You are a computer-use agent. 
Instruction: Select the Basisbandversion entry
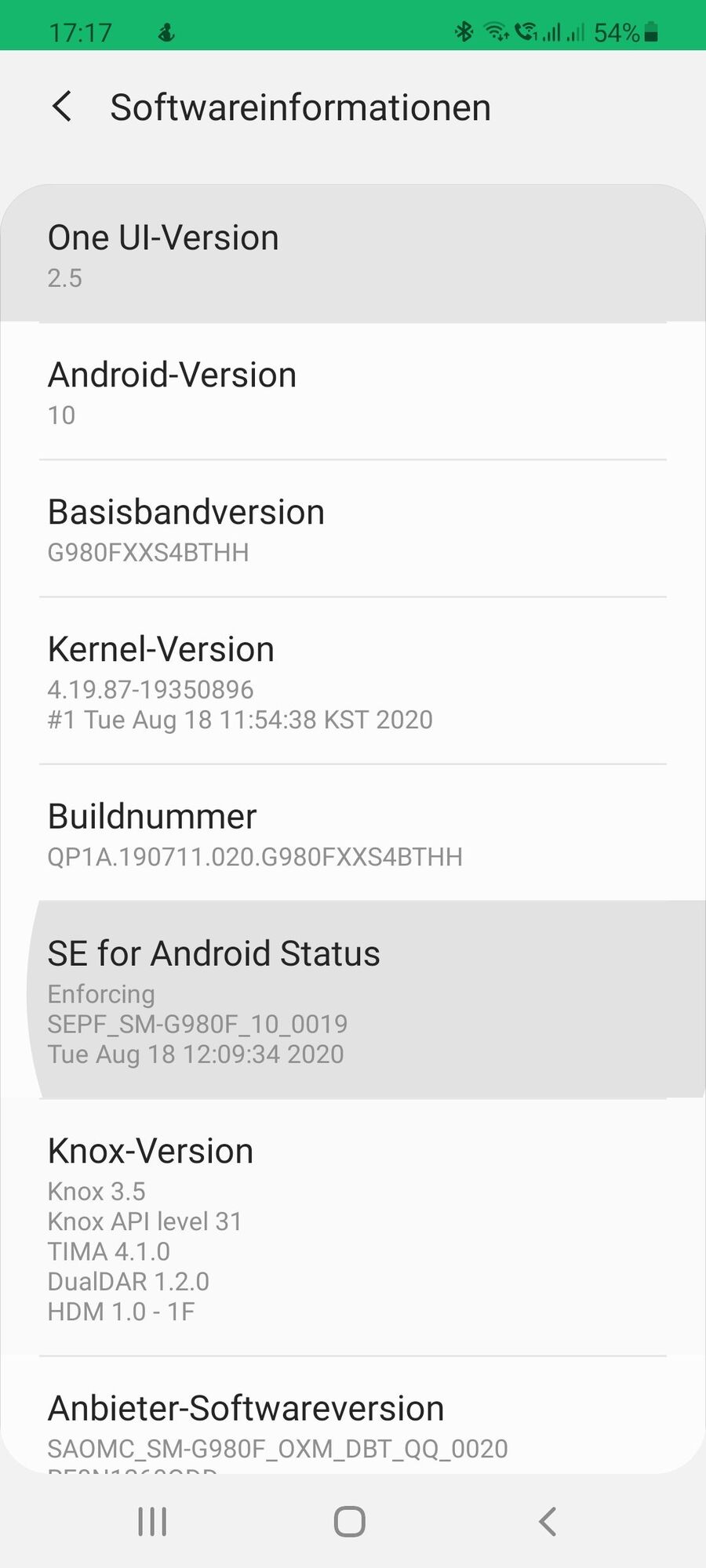353,529
